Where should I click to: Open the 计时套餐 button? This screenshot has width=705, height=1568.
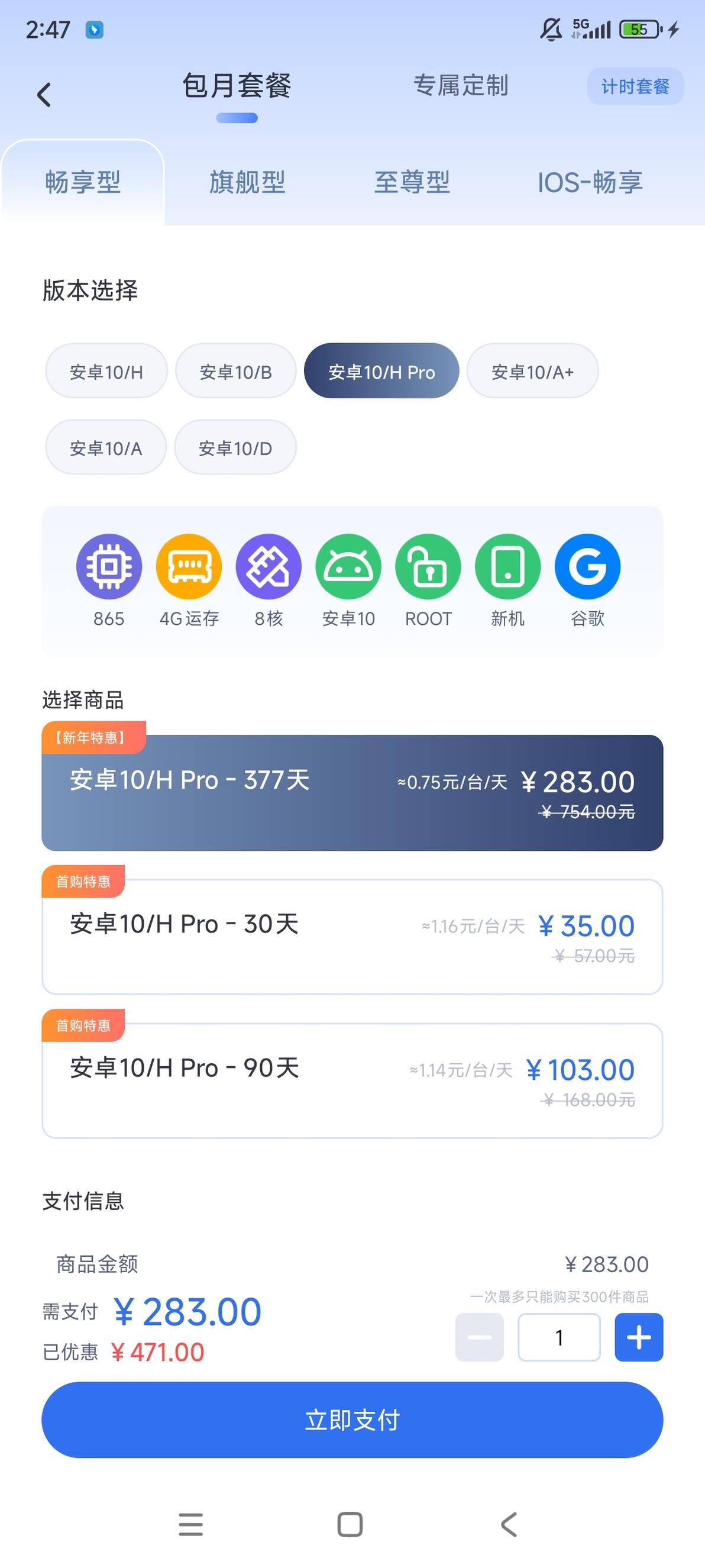[x=635, y=86]
